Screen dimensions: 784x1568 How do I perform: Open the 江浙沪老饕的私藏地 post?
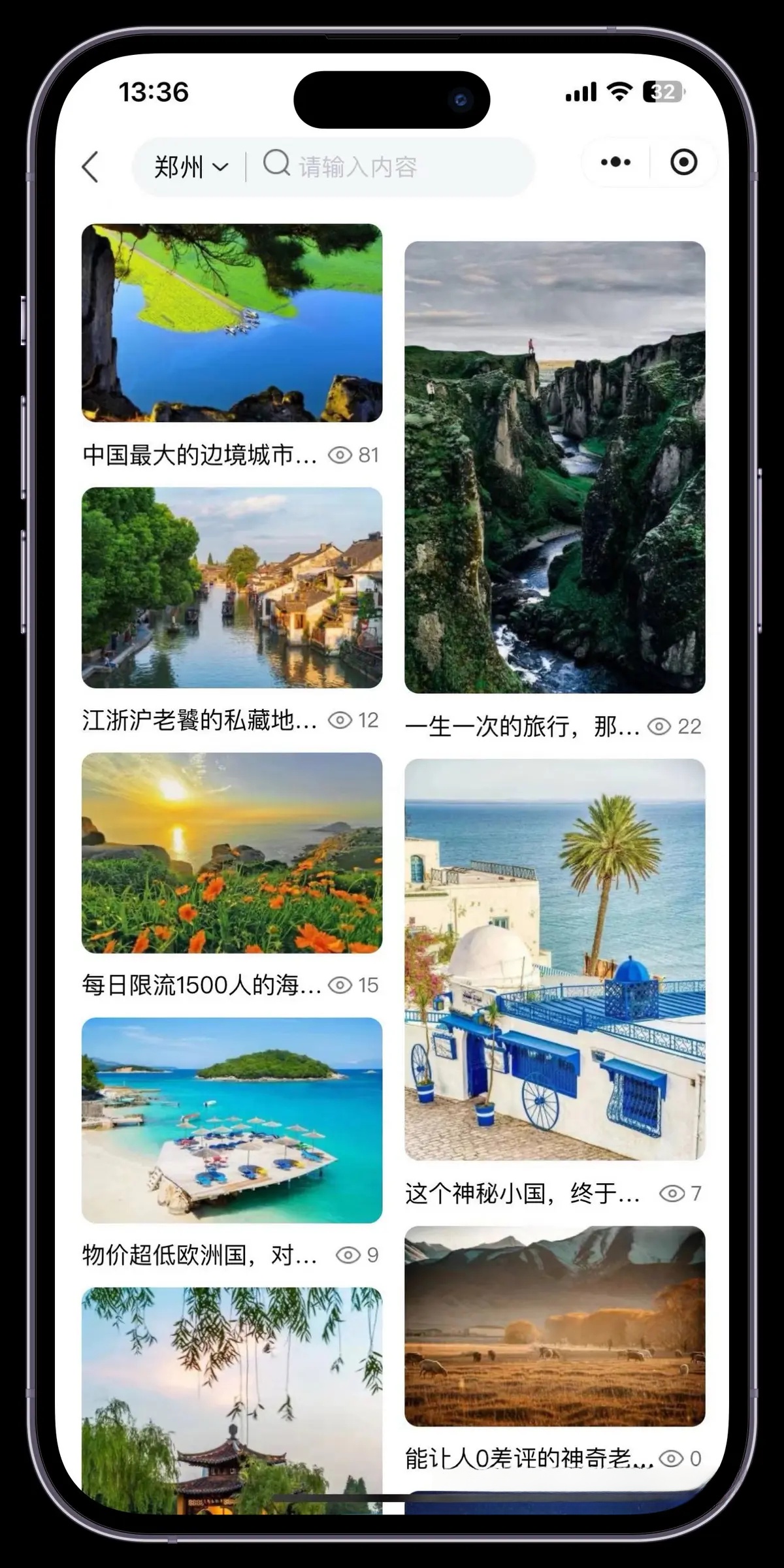pos(231,588)
